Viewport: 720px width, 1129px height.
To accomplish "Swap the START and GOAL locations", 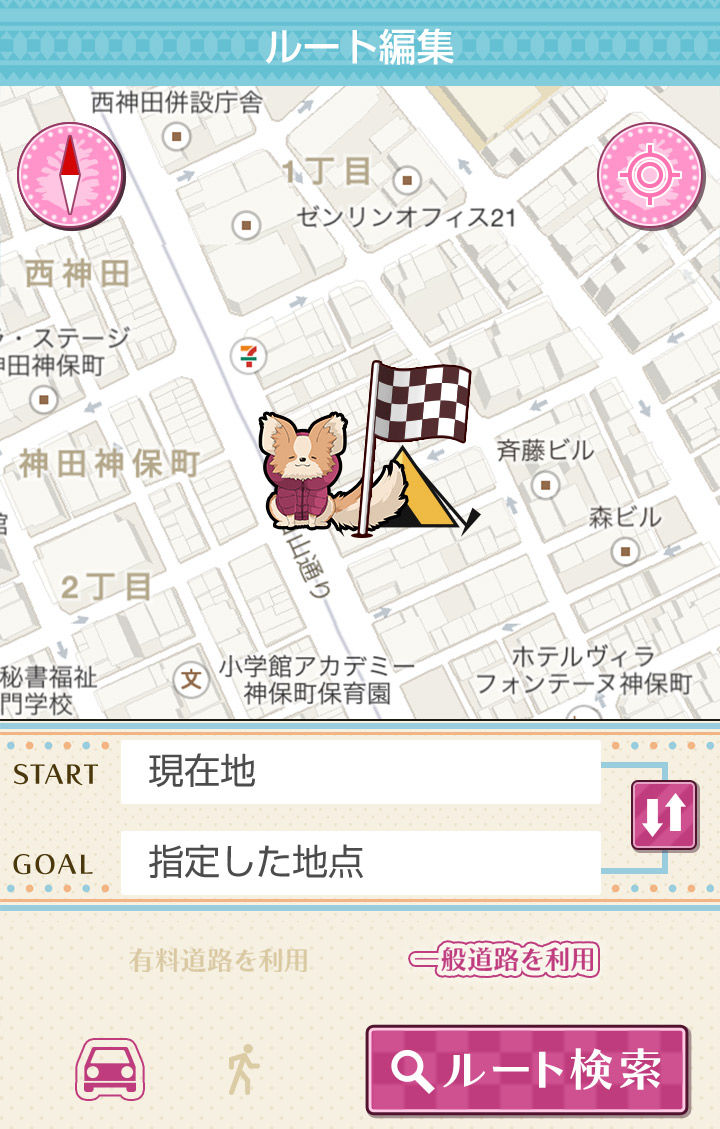I will click(664, 815).
